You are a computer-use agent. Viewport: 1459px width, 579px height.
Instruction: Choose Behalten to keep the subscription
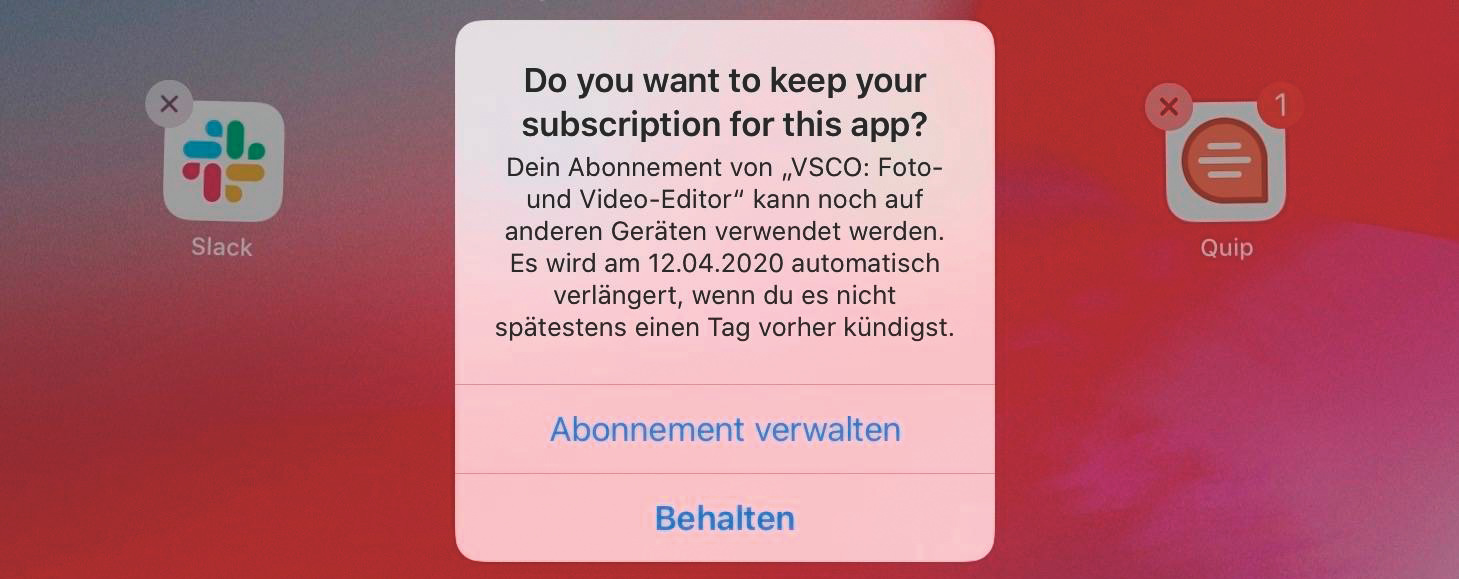point(725,518)
